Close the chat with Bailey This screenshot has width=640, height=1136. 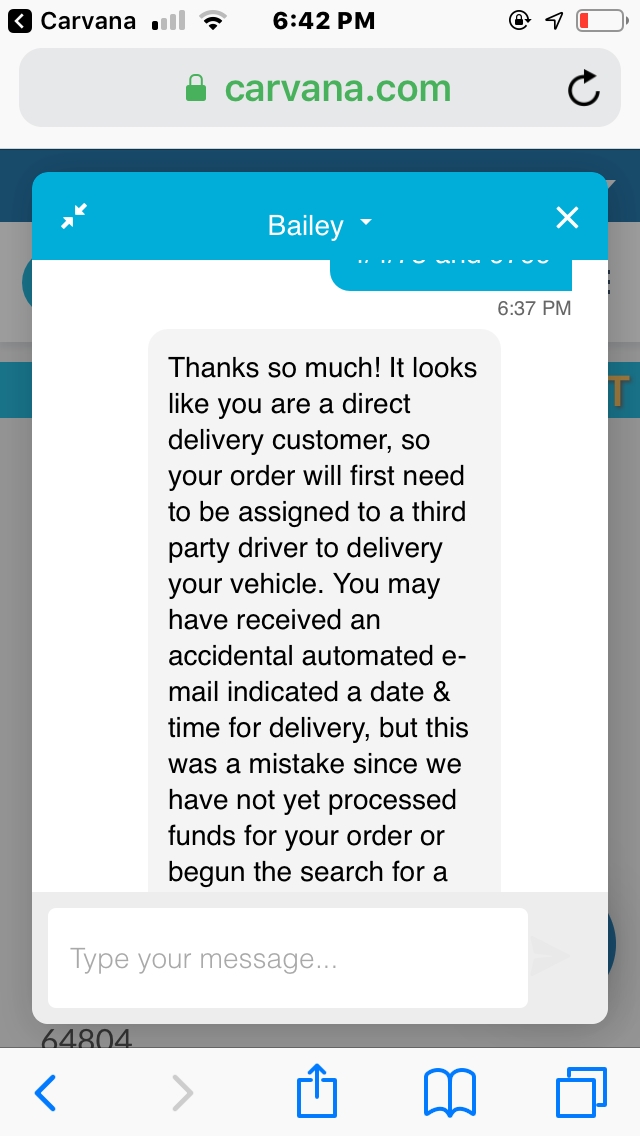pos(567,217)
